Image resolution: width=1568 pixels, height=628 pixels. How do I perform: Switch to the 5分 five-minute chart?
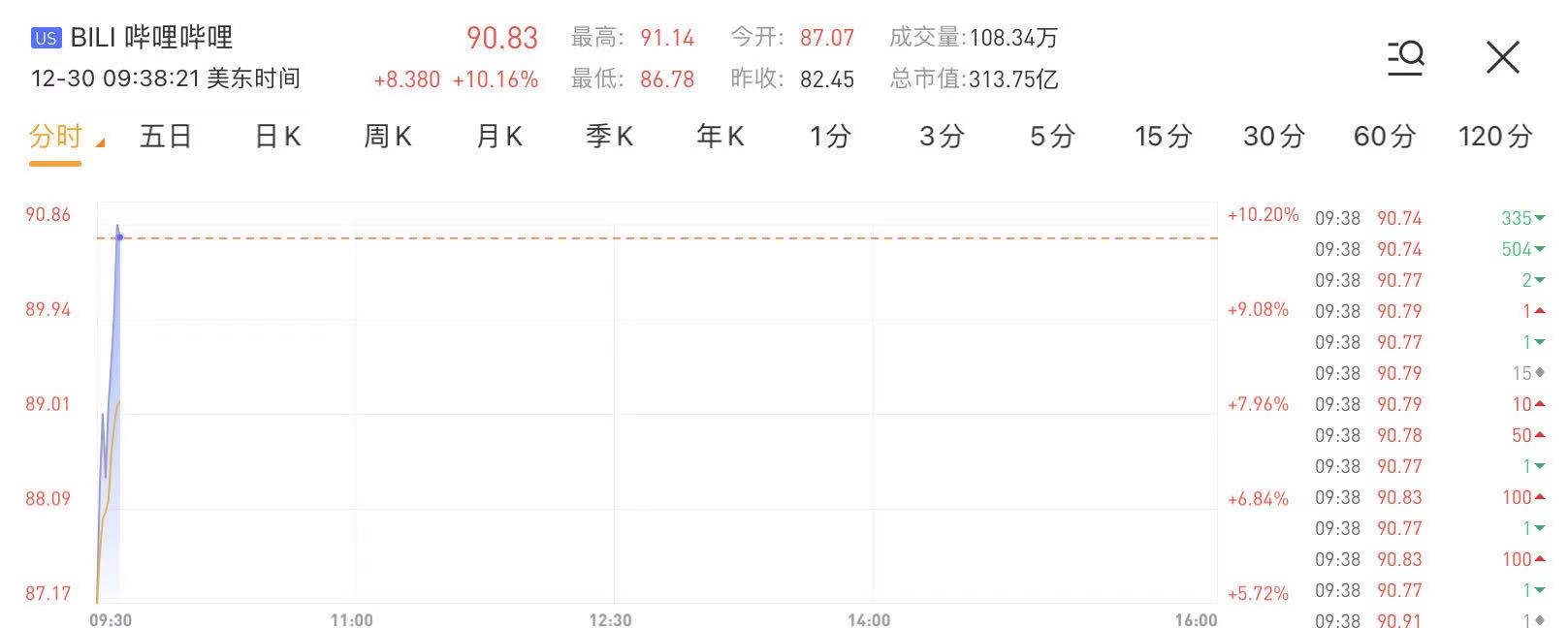(x=1052, y=137)
